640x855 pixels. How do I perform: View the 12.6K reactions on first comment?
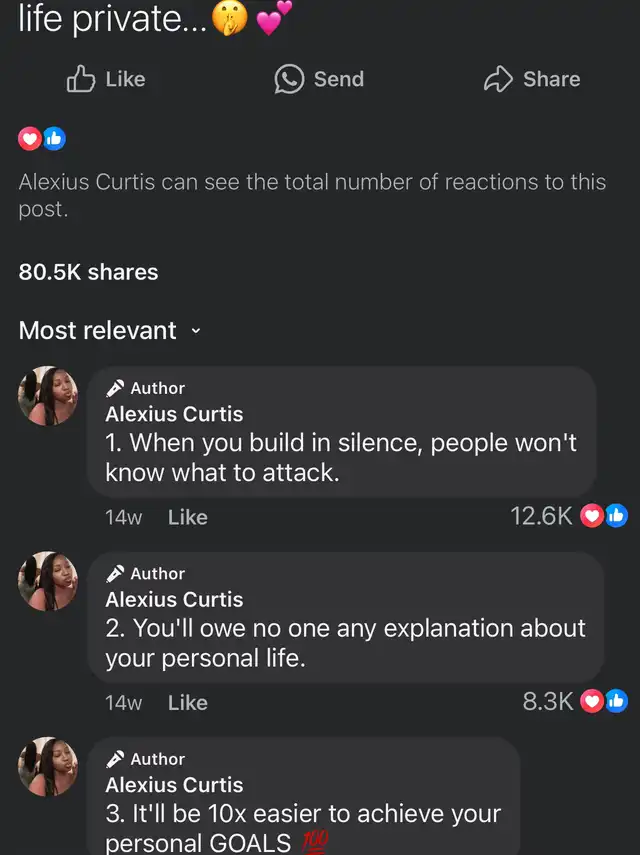click(x=568, y=515)
